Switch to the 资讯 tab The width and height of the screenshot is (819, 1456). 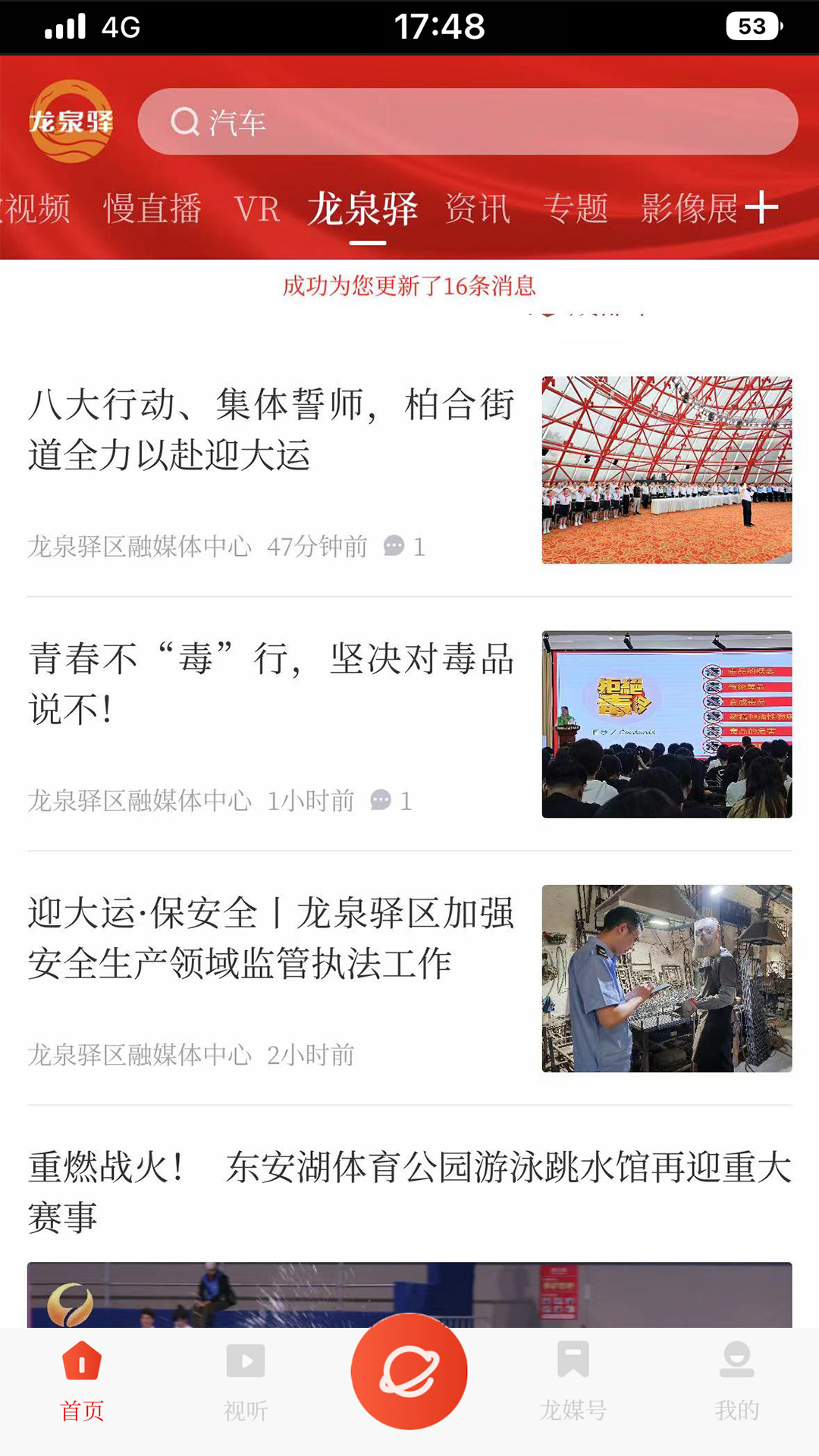coord(479,209)
